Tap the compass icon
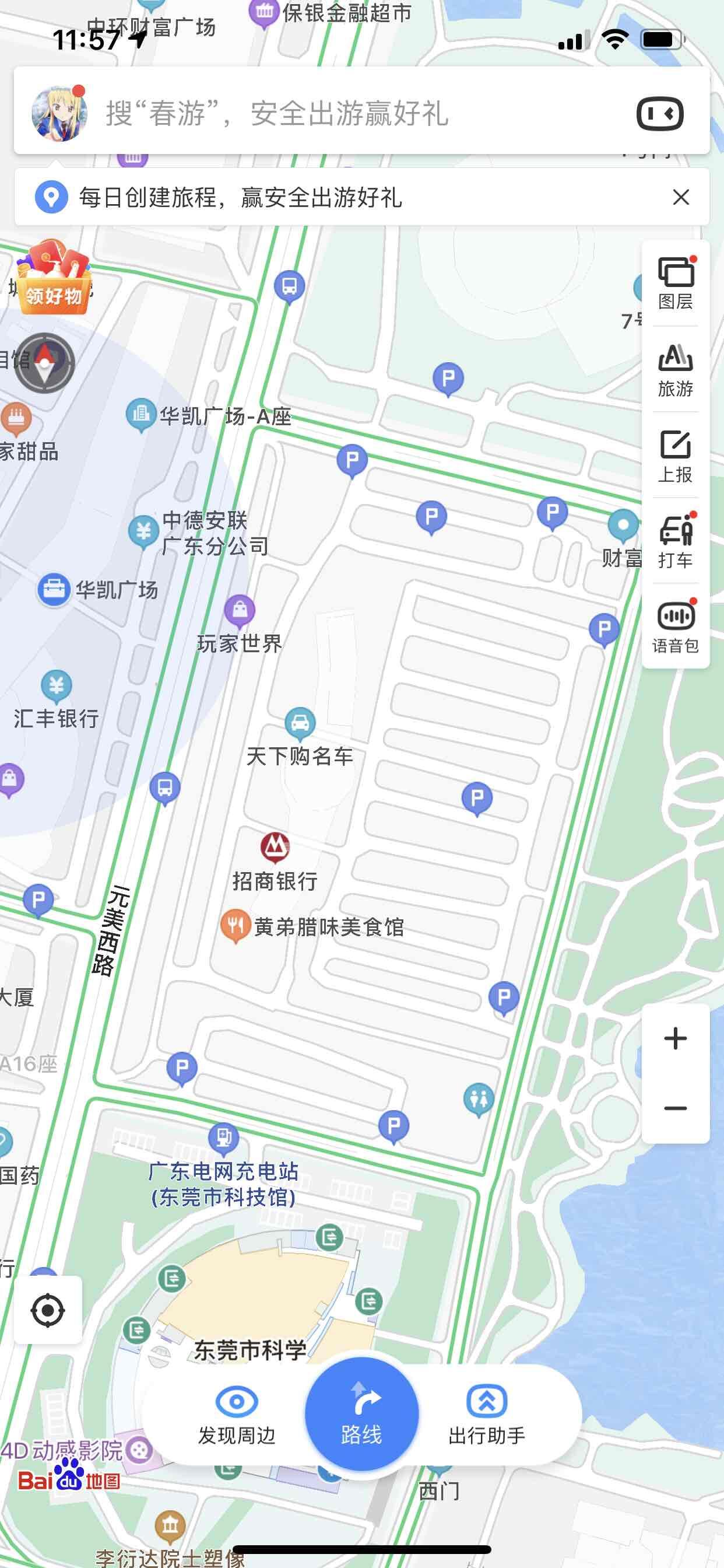Screen dimensions: 724x1568 [44, 363]
